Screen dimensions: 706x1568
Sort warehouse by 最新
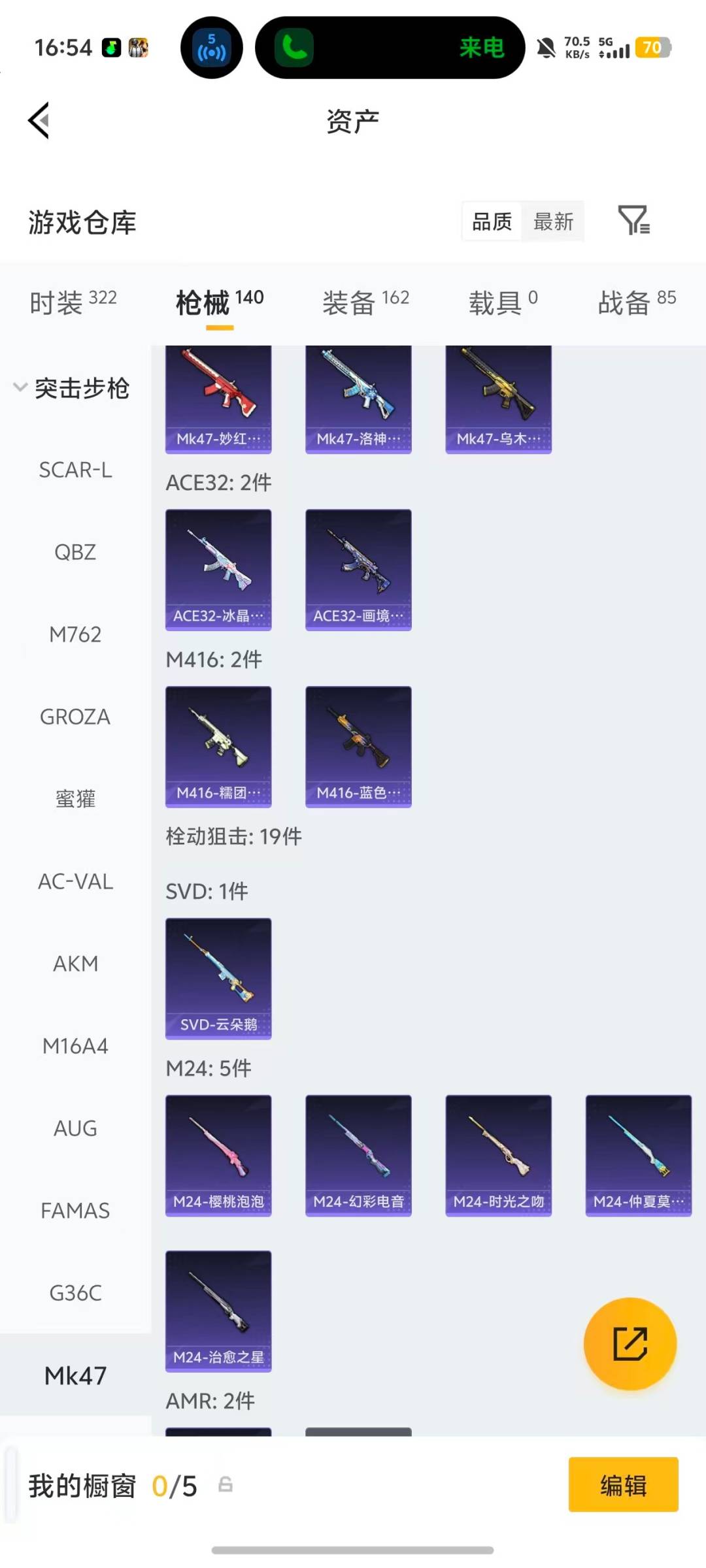[x=553, y=222]
